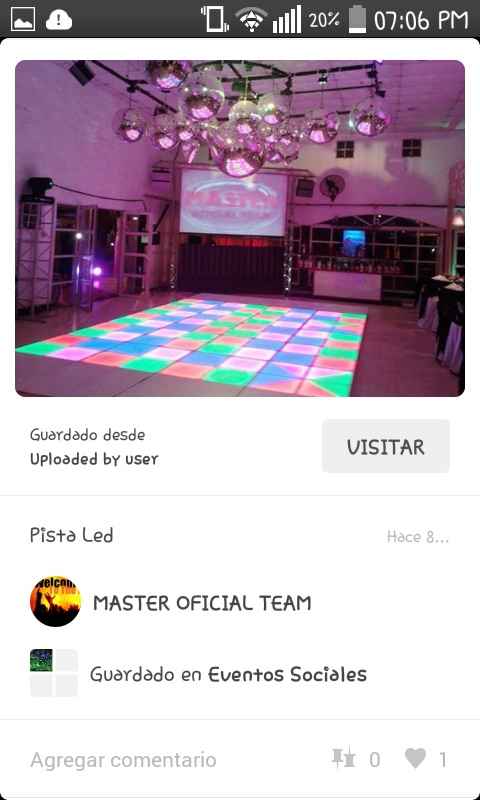Save the pin with the pushpin icon

343,758
